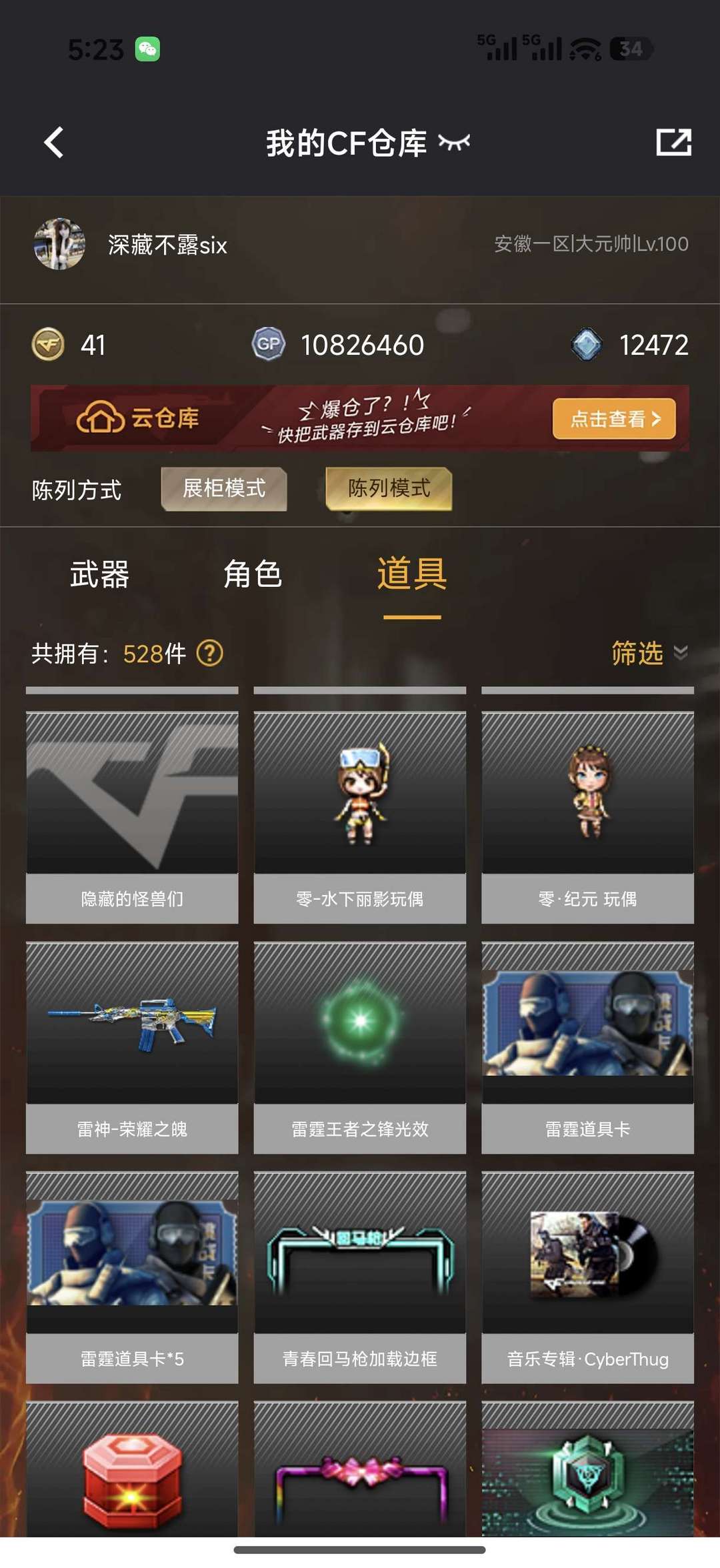
Task: View the 零·纪元 玩偶 item
Action: (588, 818)
